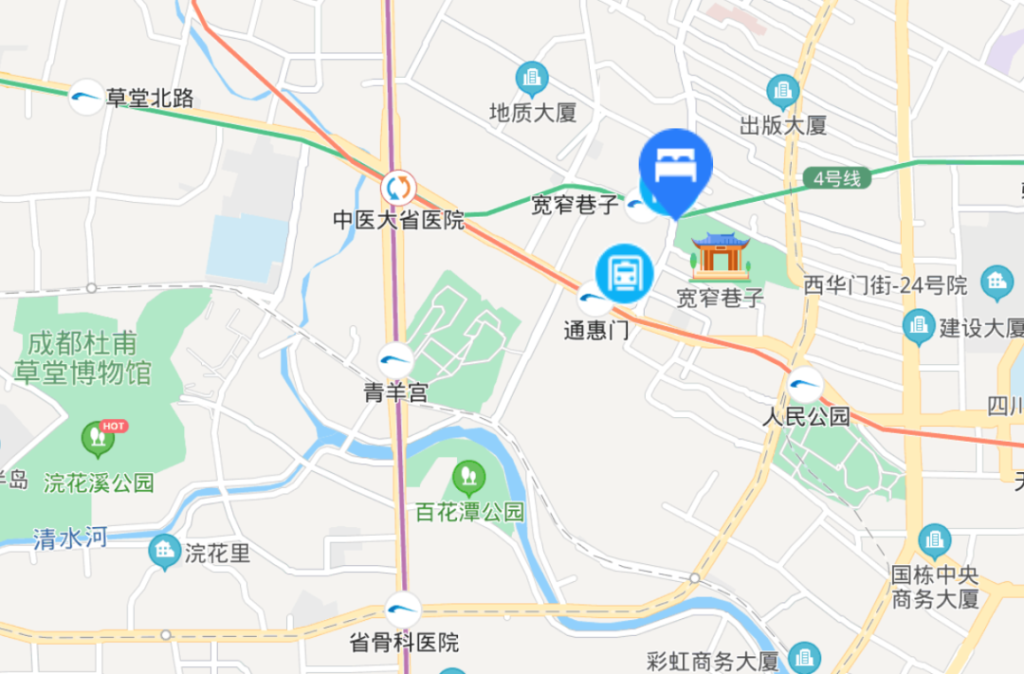Select the 中医大省医院 transfer station icon
1024x674 pixels.
(398, 186)
